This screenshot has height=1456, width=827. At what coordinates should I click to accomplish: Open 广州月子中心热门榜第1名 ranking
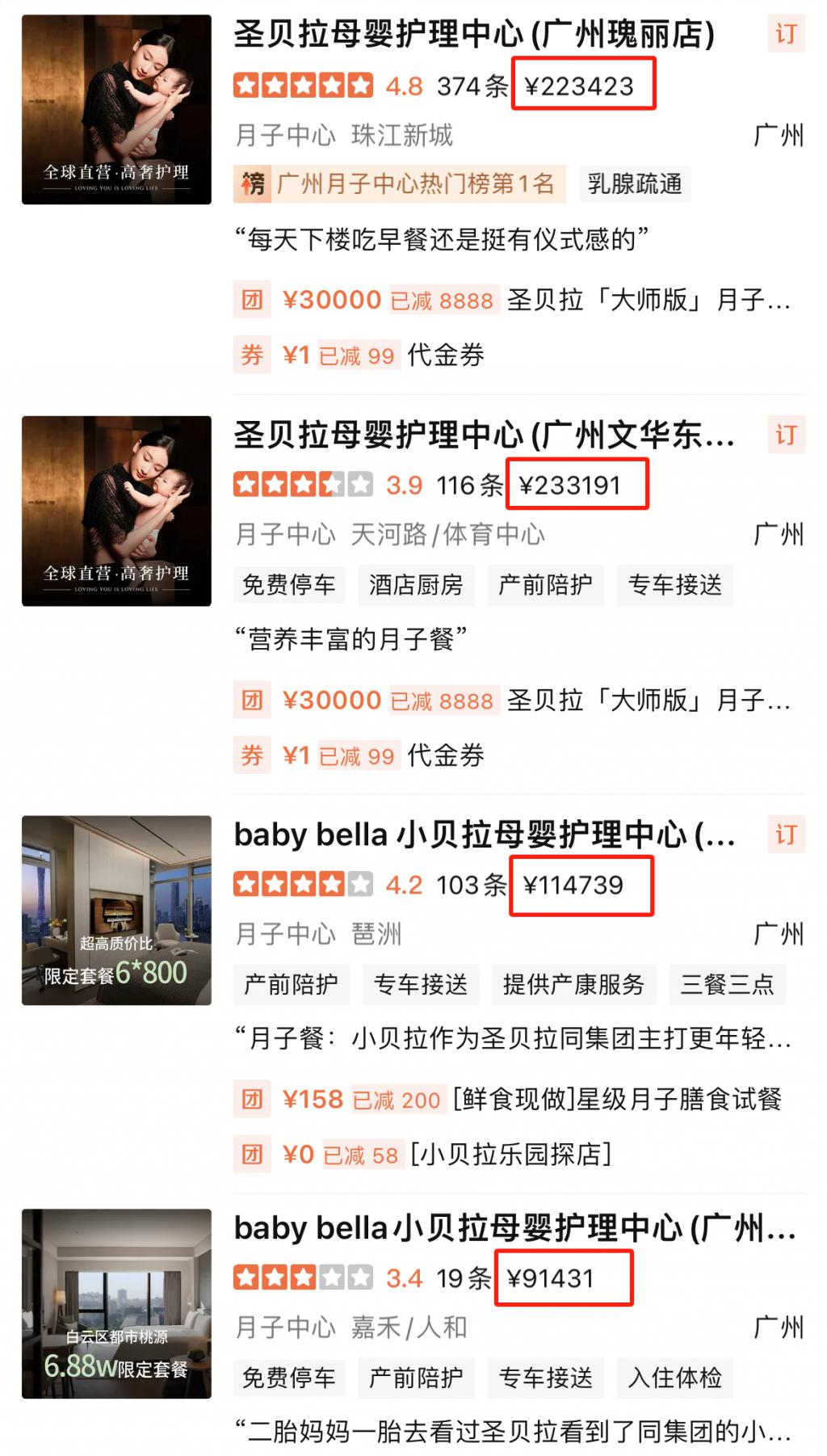[400, 184]
